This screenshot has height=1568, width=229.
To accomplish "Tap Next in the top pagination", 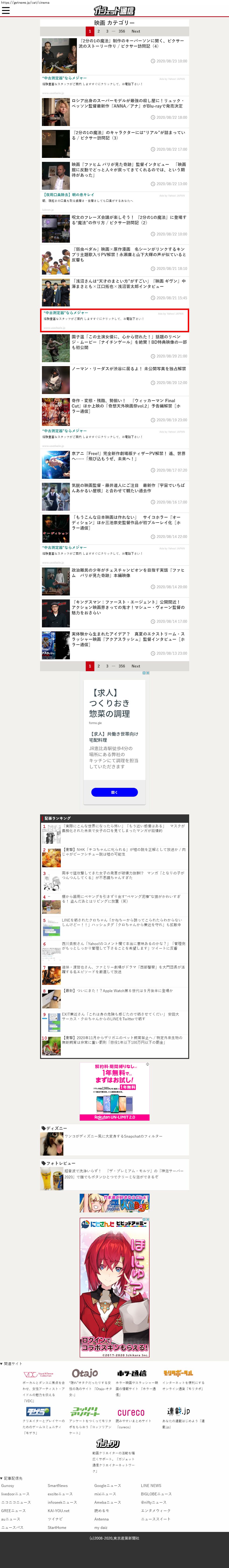I will tap(136, 31).
